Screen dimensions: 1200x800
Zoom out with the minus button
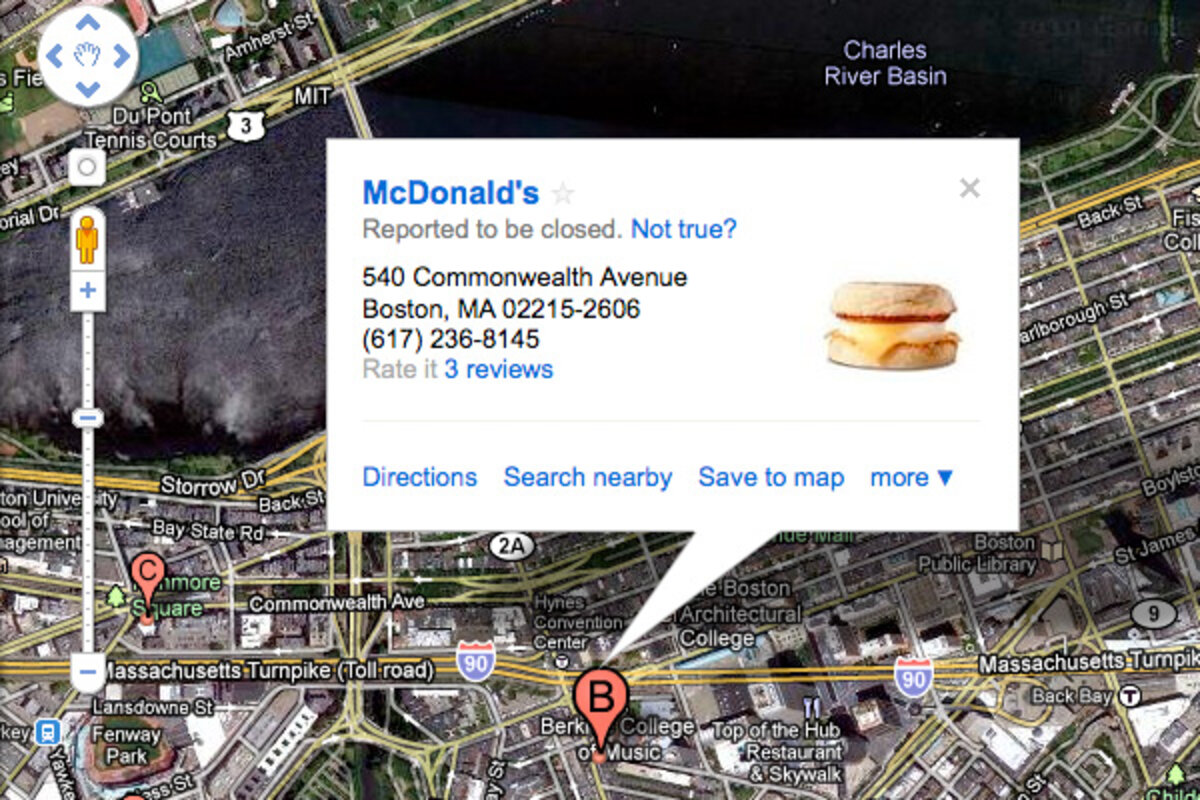coord(88,673)
